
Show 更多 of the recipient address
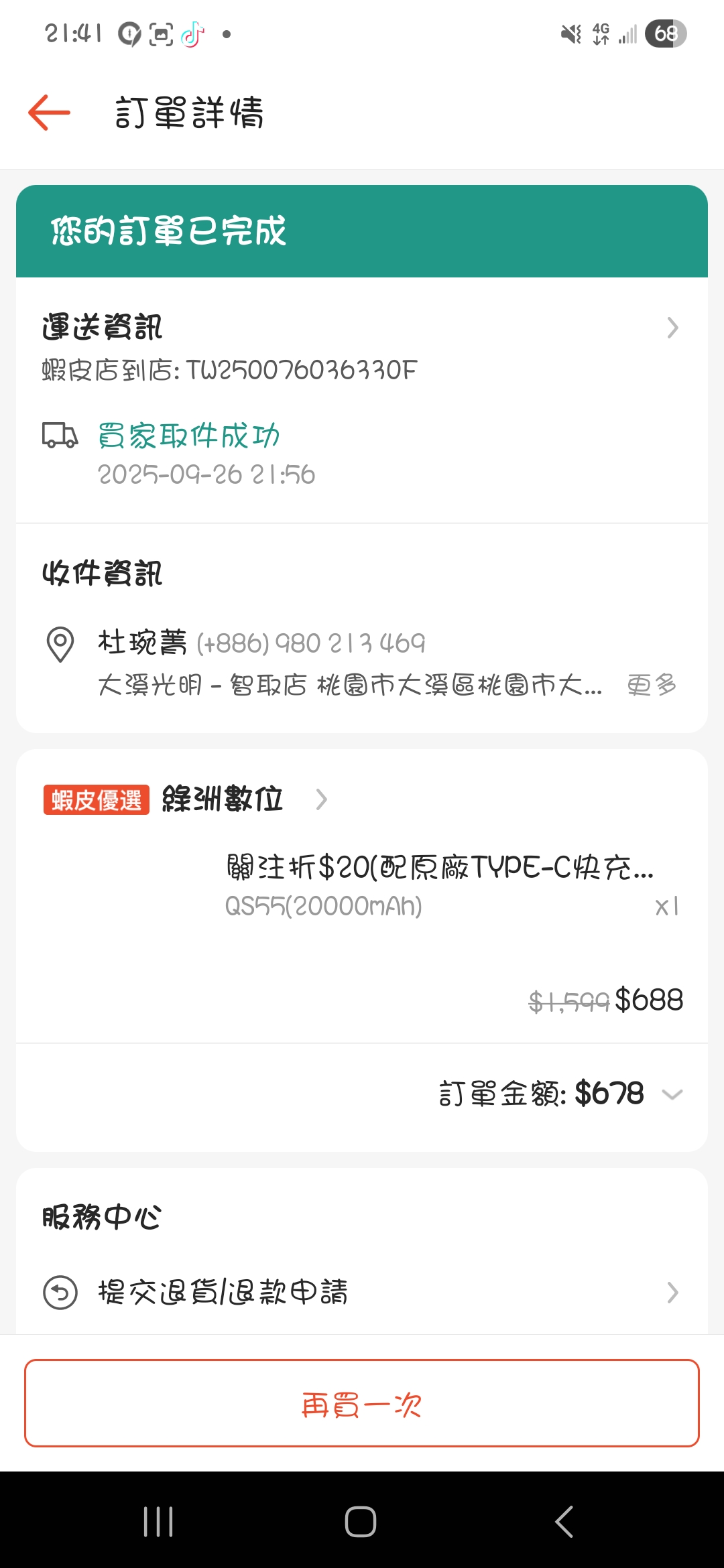652,685
